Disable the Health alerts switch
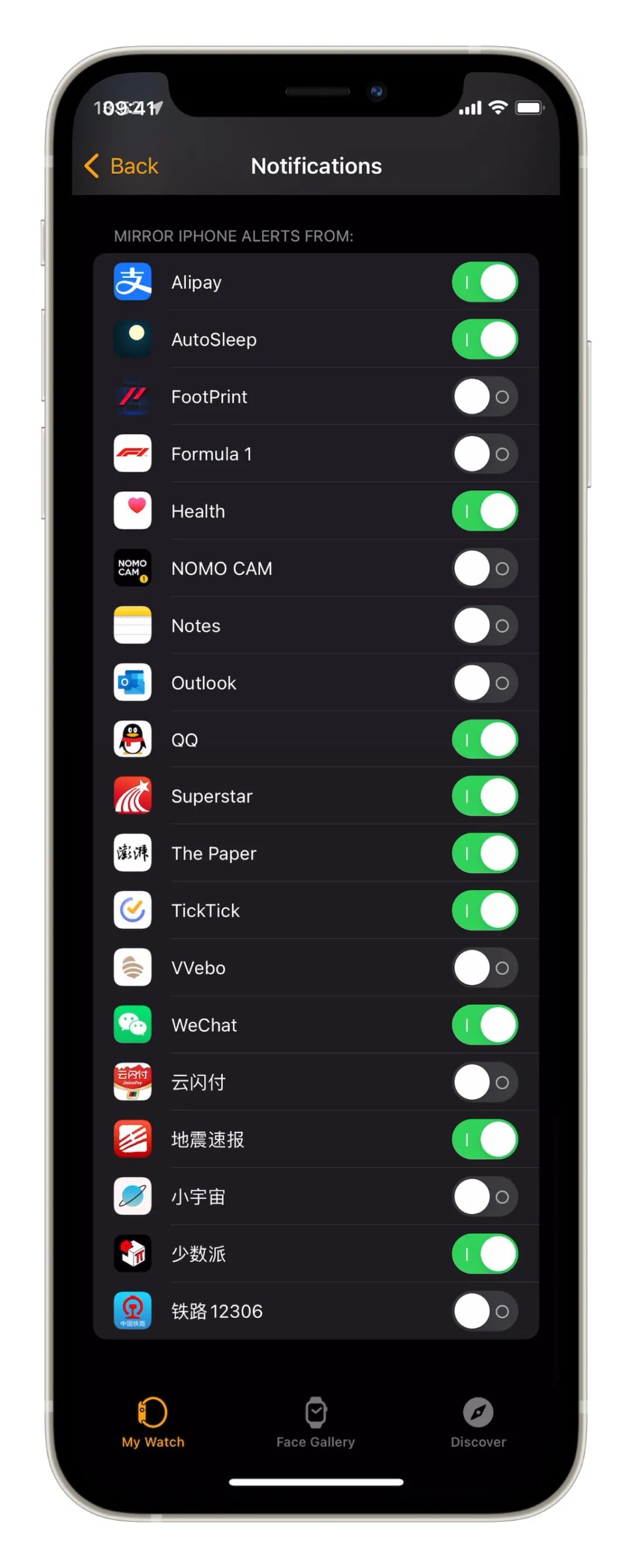This screenshot has width=632, height=1568. click(484, 511)
